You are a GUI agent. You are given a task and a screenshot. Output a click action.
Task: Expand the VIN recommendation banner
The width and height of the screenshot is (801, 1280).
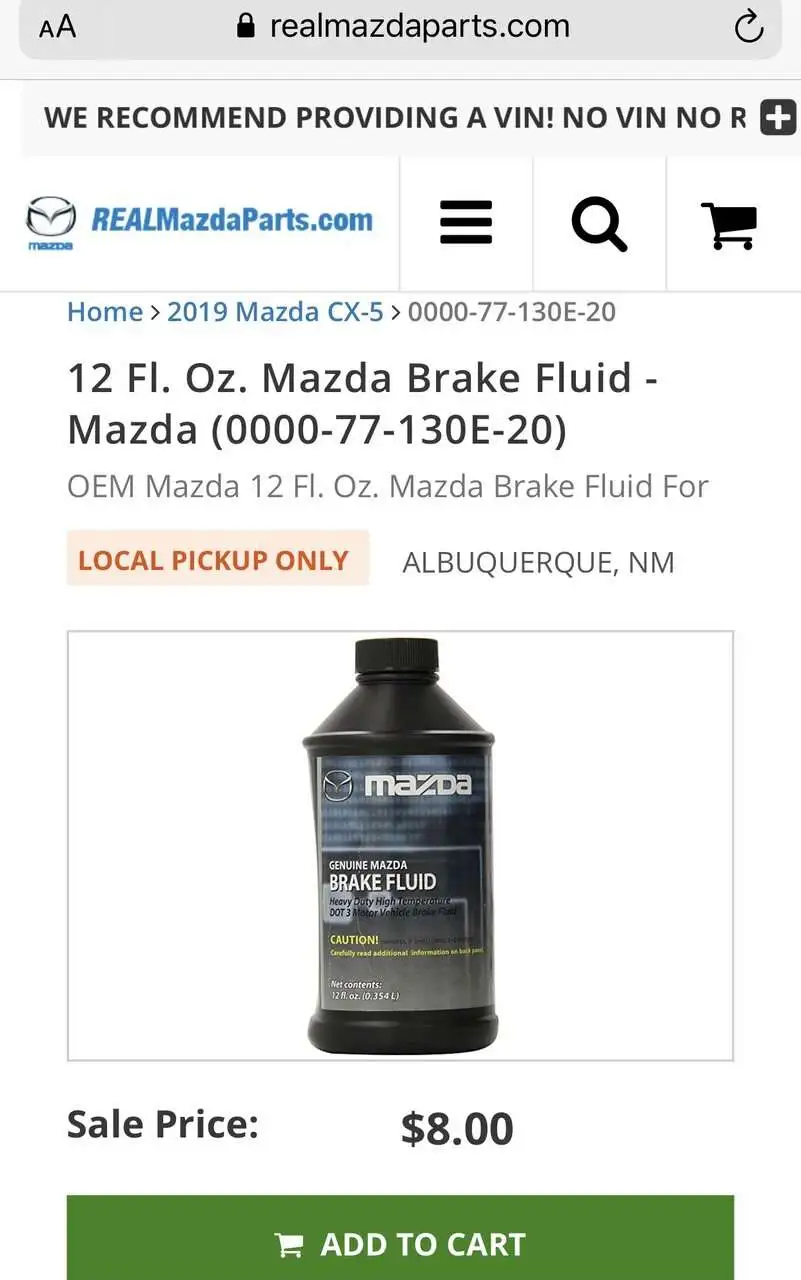coord(778,117)
